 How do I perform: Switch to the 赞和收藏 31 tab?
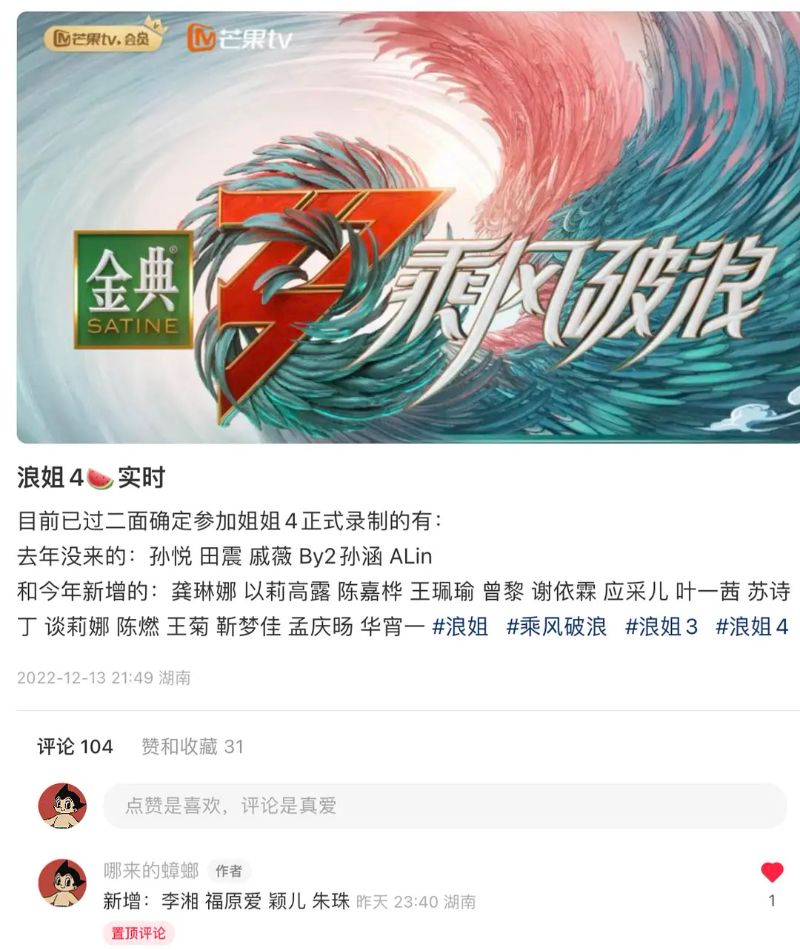[x=192, y=746]
